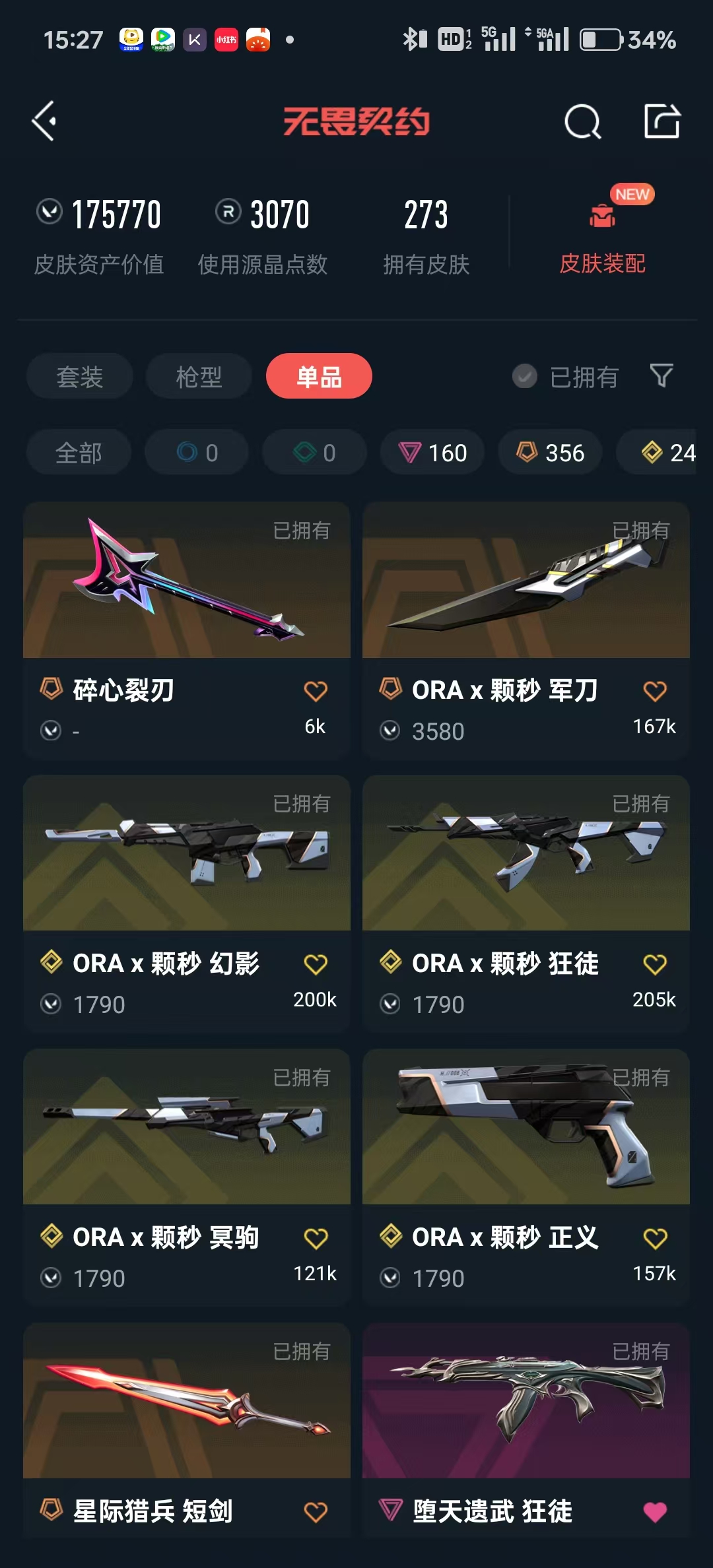Open the search magnifier icon
713x1568 pixels.
pos(582,121)
